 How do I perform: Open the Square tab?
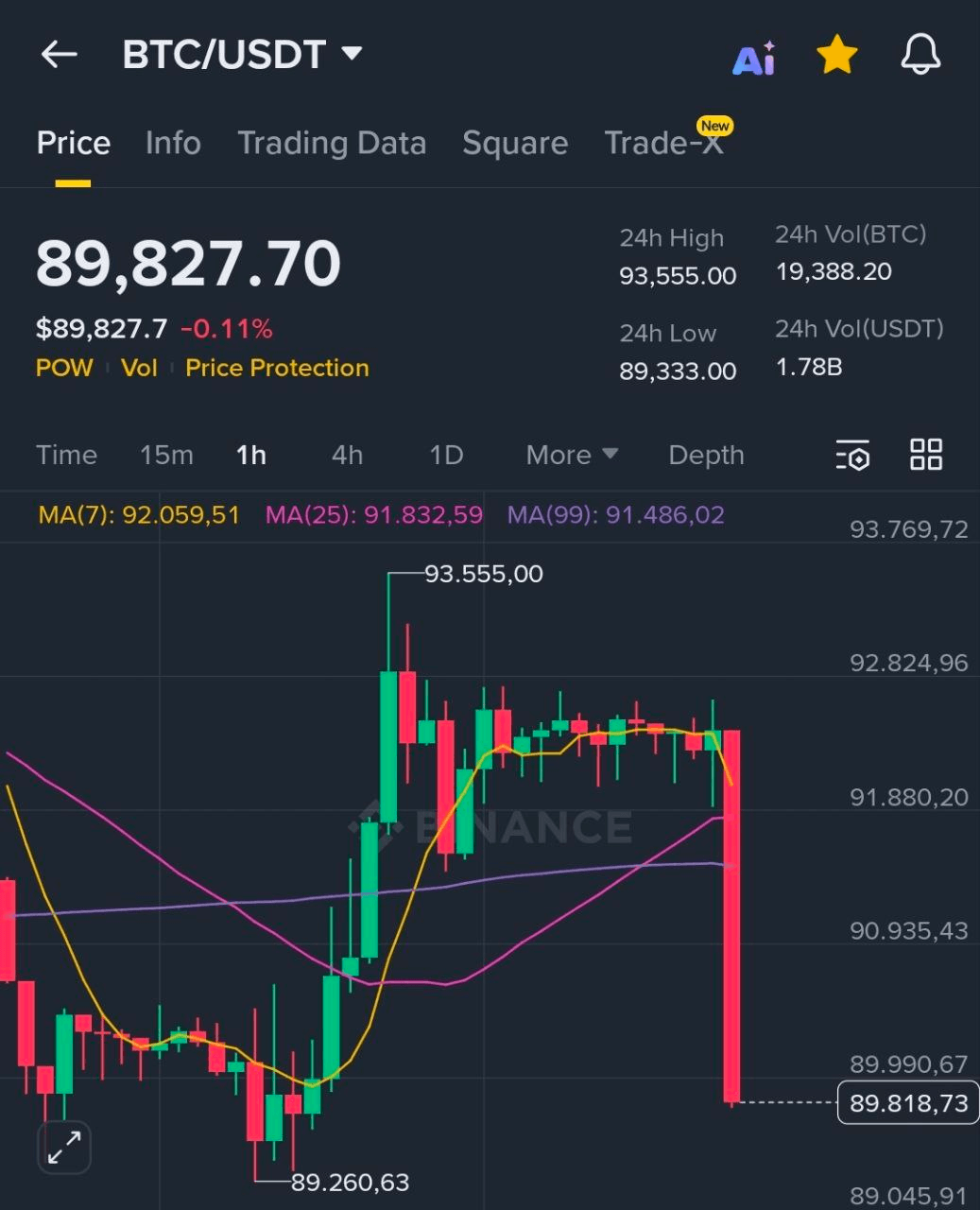click(515, 143)
